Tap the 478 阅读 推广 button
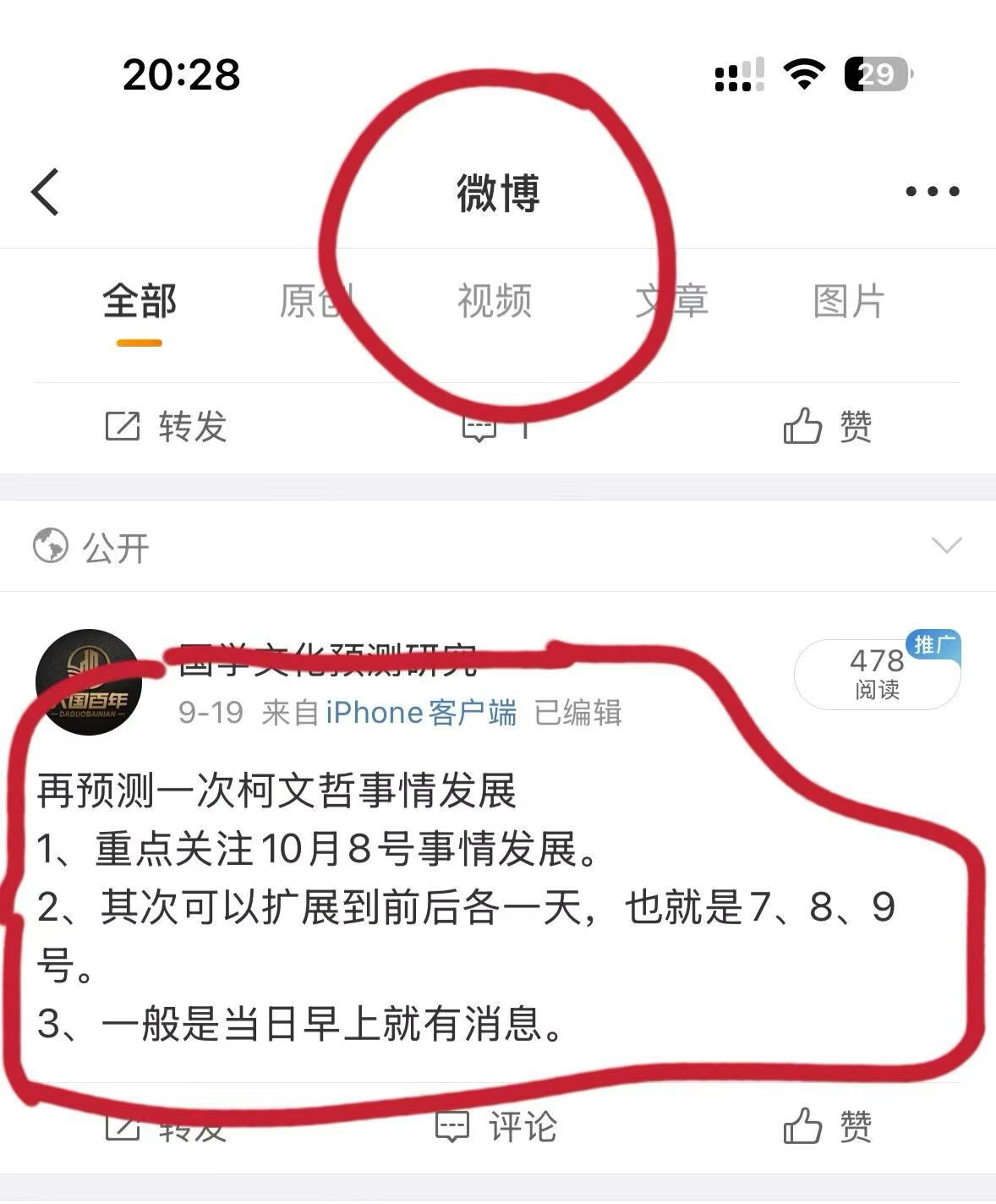996x1204 pixels. click(x=878, y=674)
